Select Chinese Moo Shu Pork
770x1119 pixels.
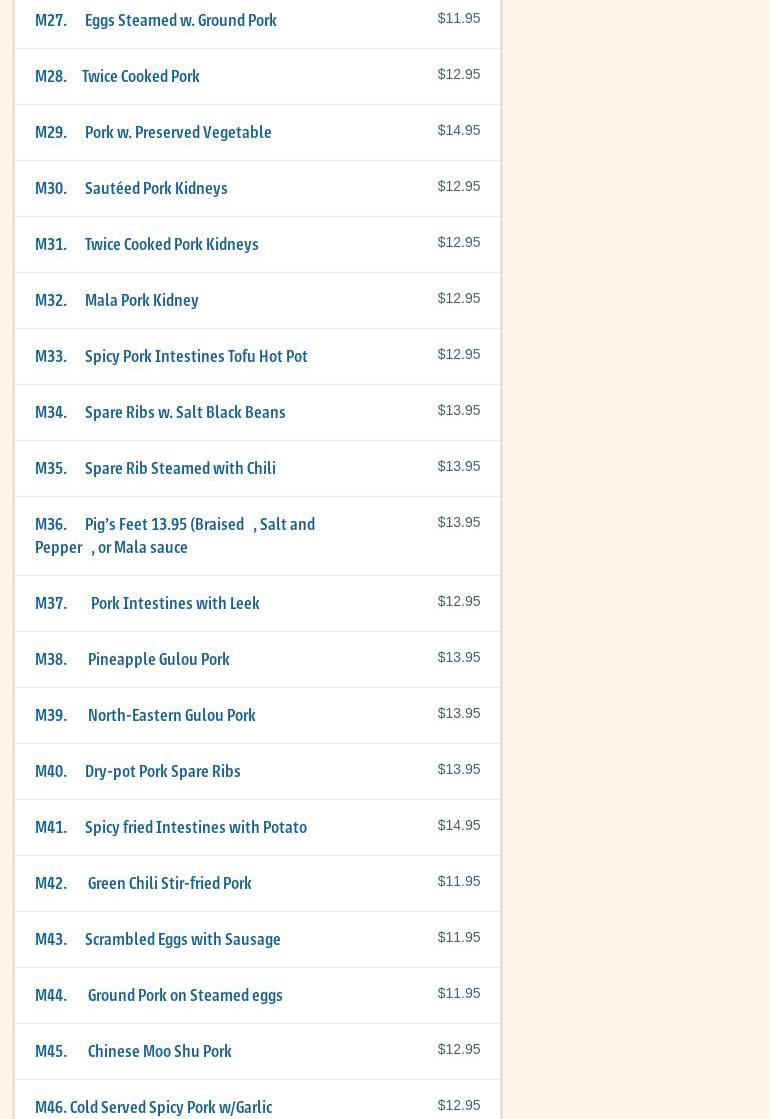[159, 1051]
